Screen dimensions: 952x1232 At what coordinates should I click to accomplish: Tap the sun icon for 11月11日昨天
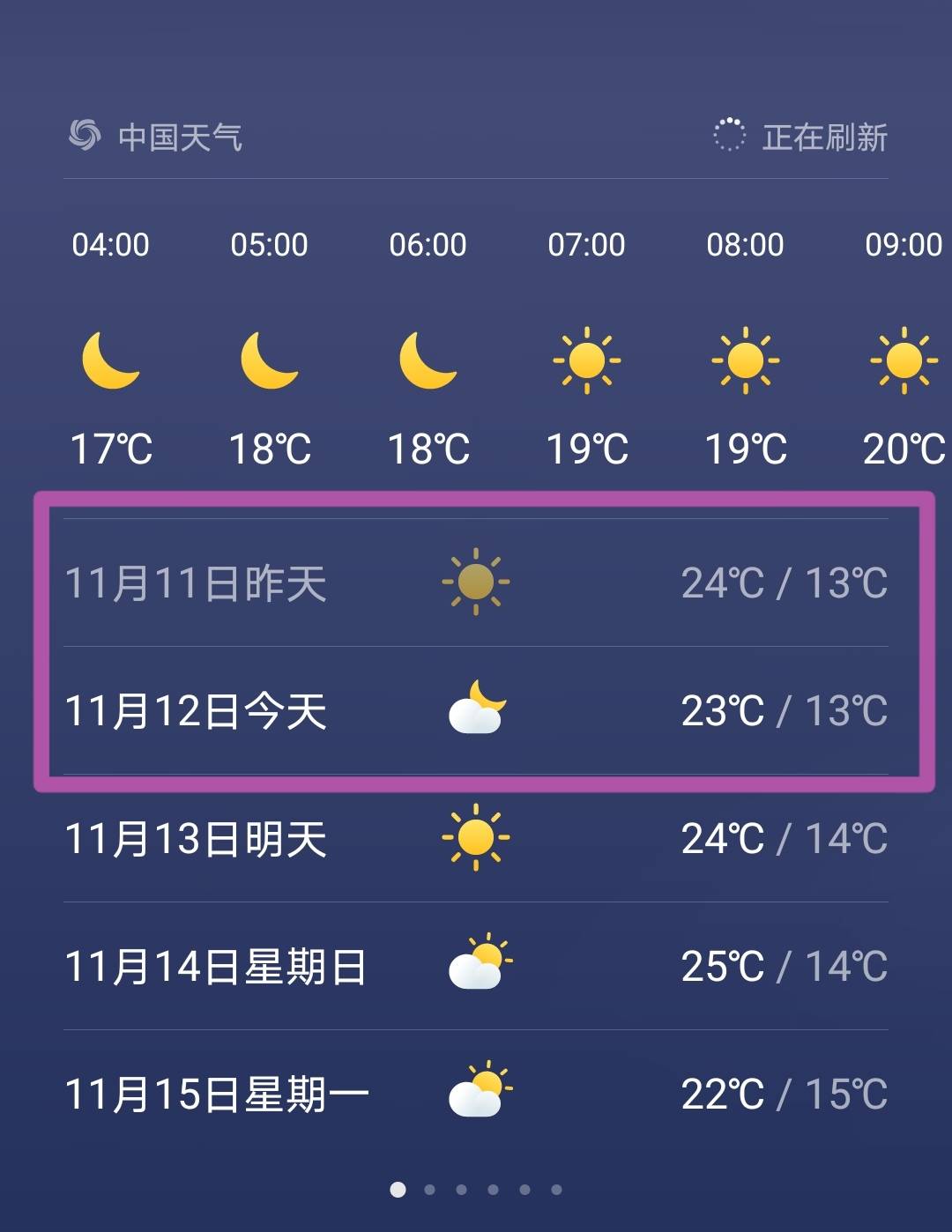point(477,583)
